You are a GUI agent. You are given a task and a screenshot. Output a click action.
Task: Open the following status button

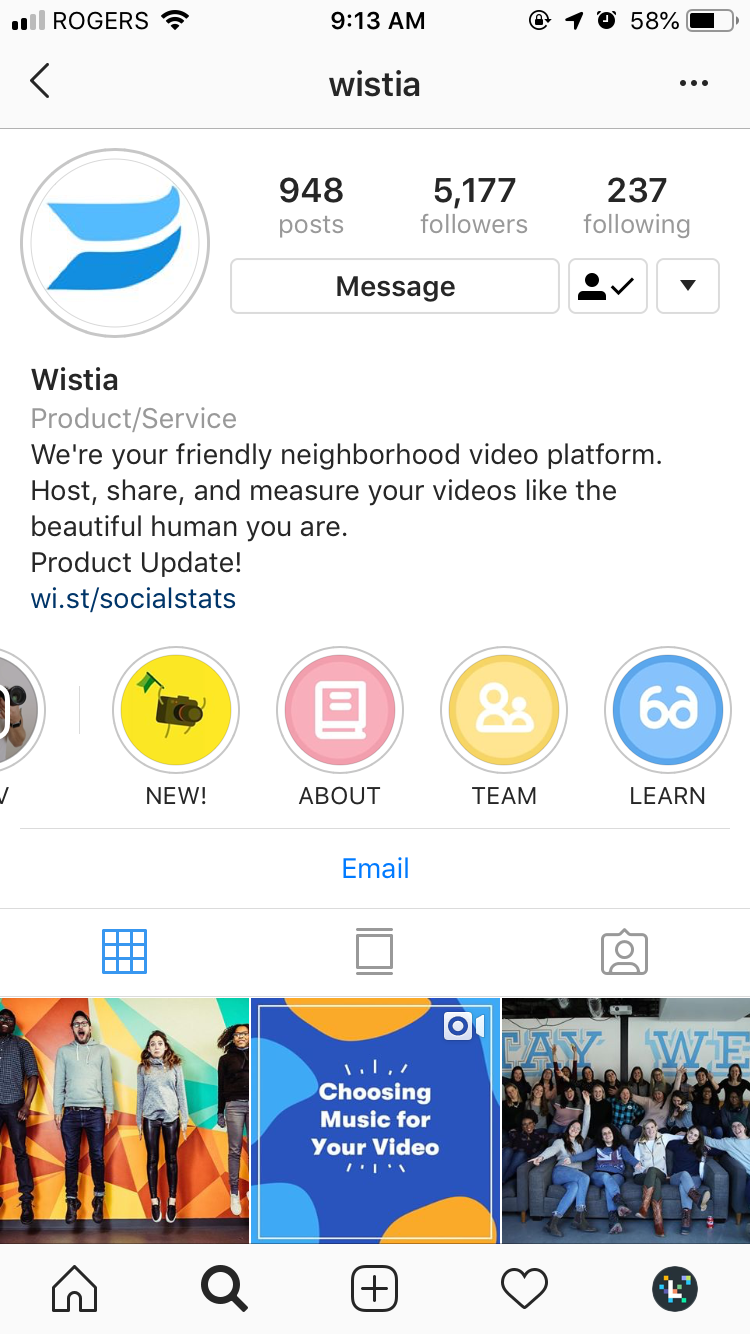608,287
